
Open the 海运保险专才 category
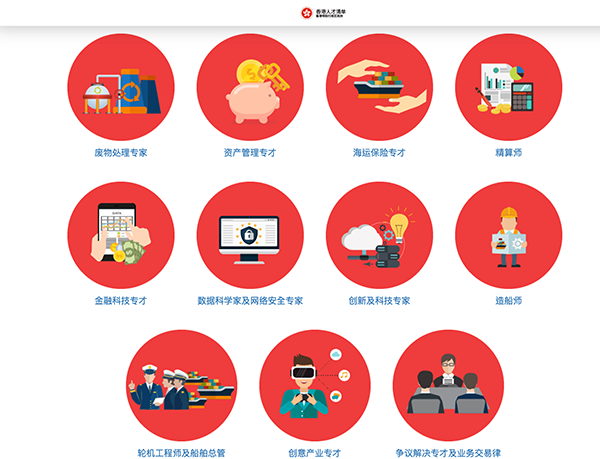[379, 88]
